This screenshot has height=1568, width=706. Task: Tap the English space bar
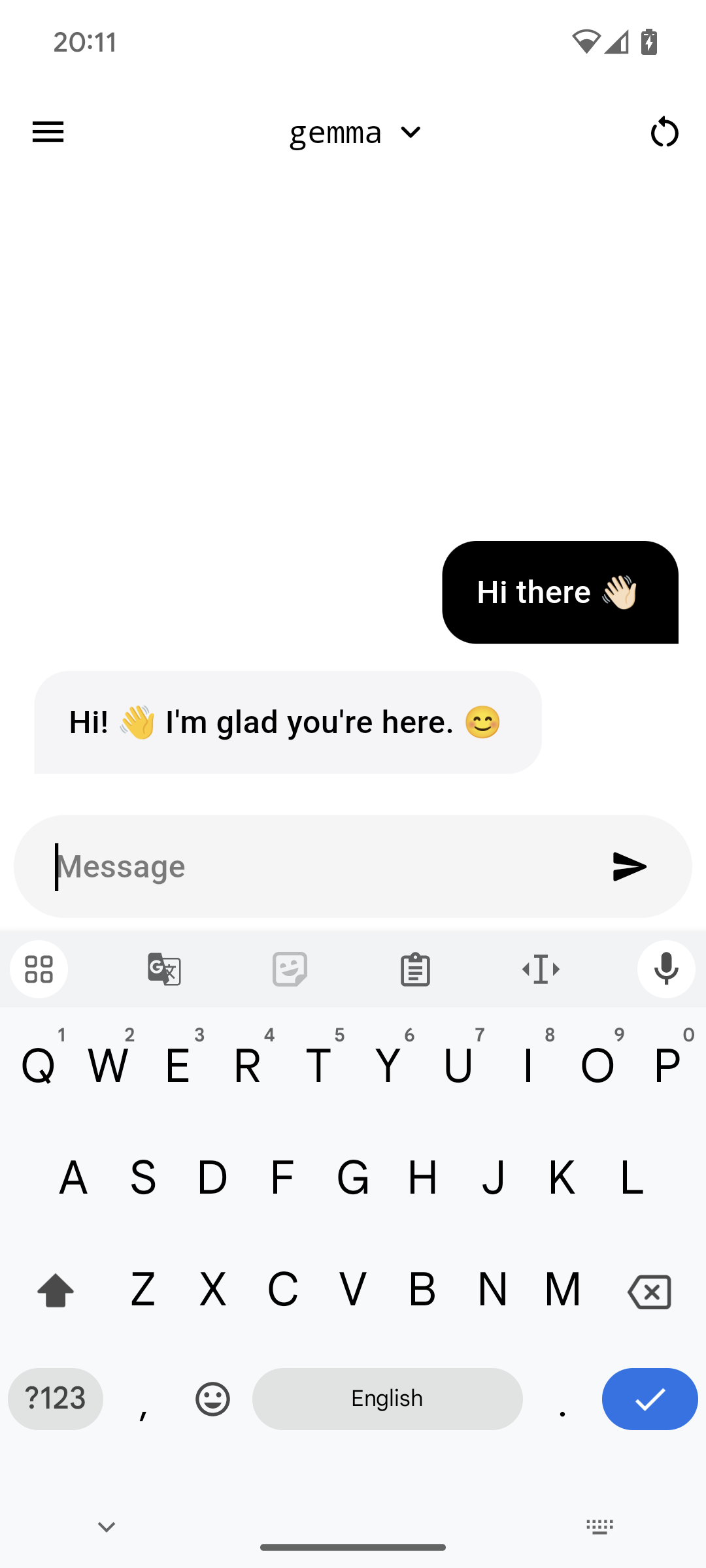pos(387,1399)
